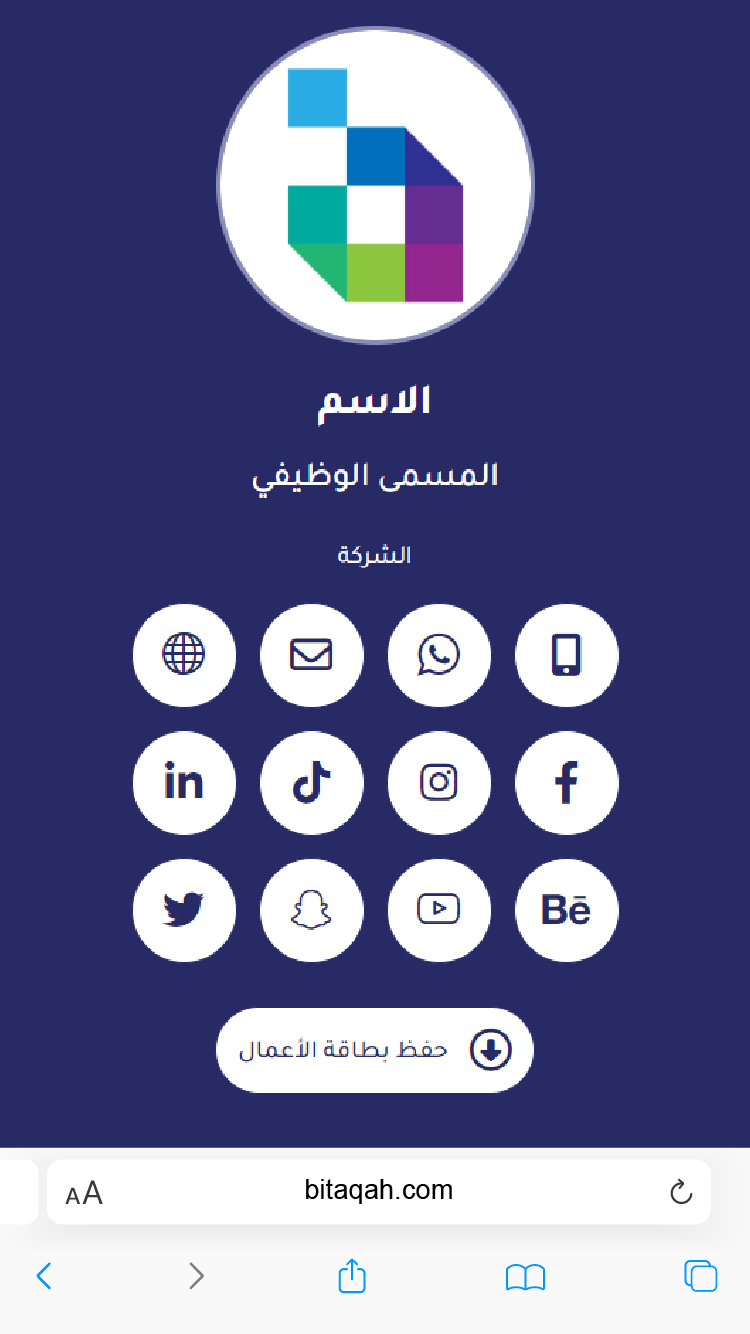Screen dimensions: 750x1334
Task: Open the YouTube channel icon
Action: [x=439, y=910]
